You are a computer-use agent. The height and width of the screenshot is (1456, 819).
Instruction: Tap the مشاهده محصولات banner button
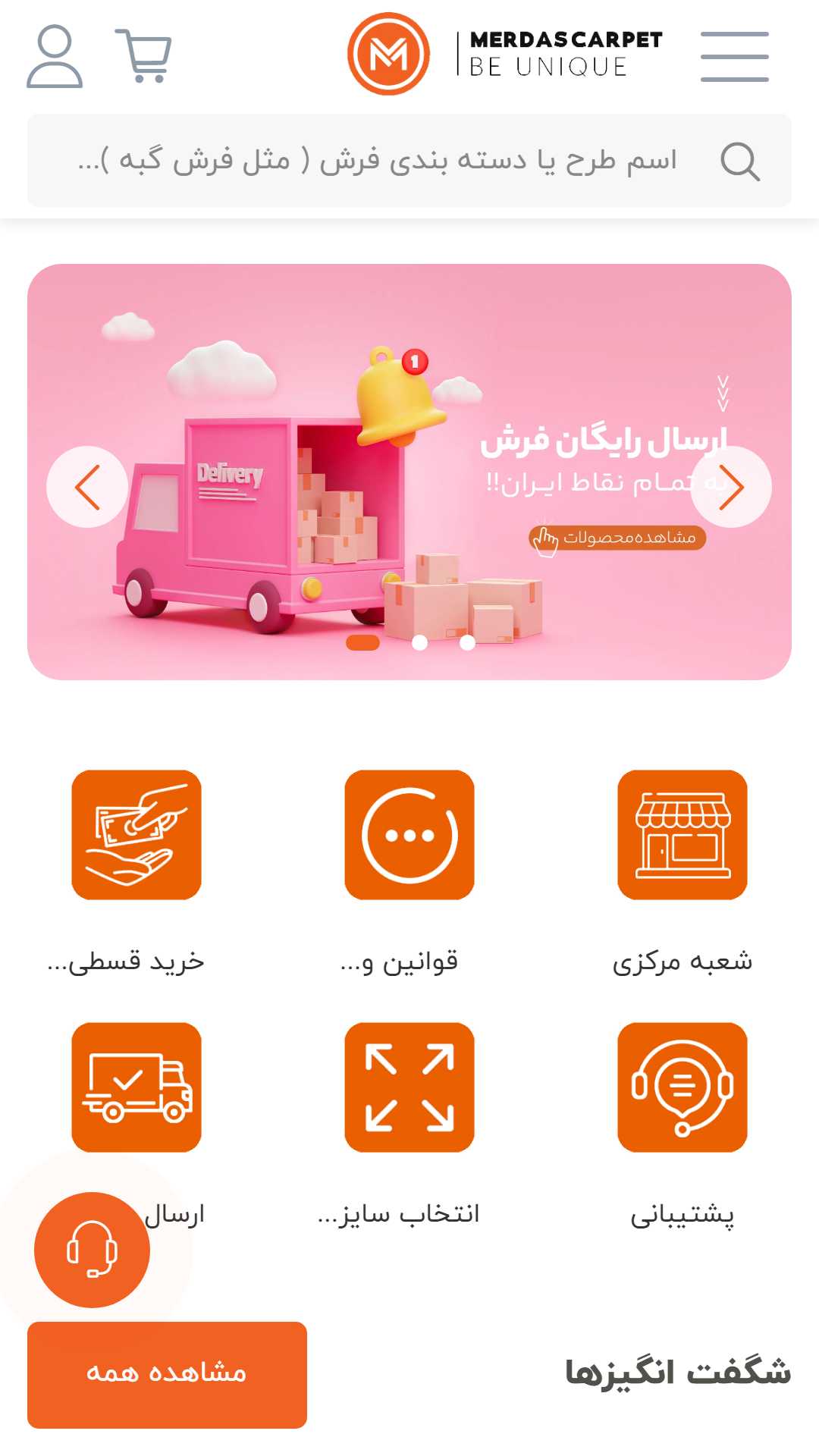point(617,538)
